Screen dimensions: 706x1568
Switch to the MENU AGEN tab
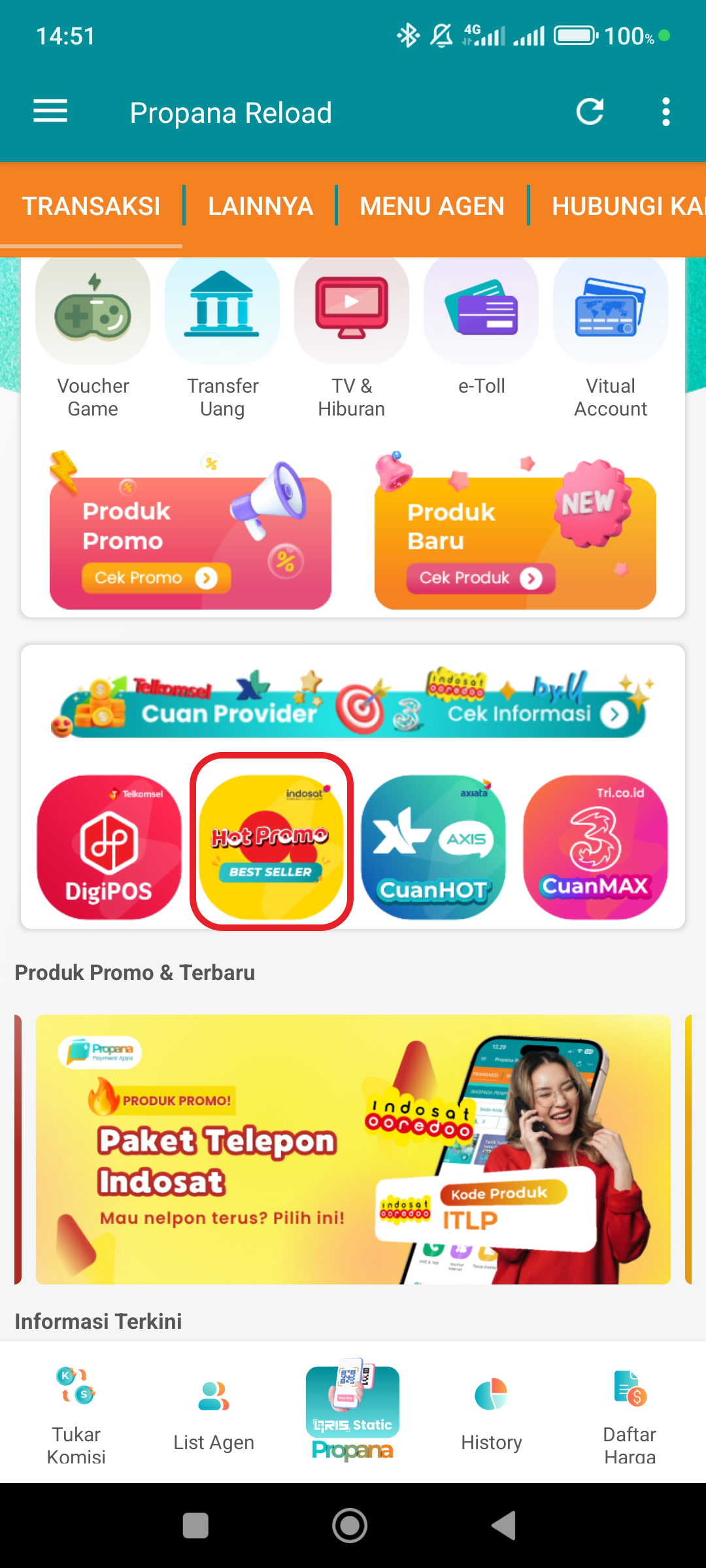click(x=432, y=206)
